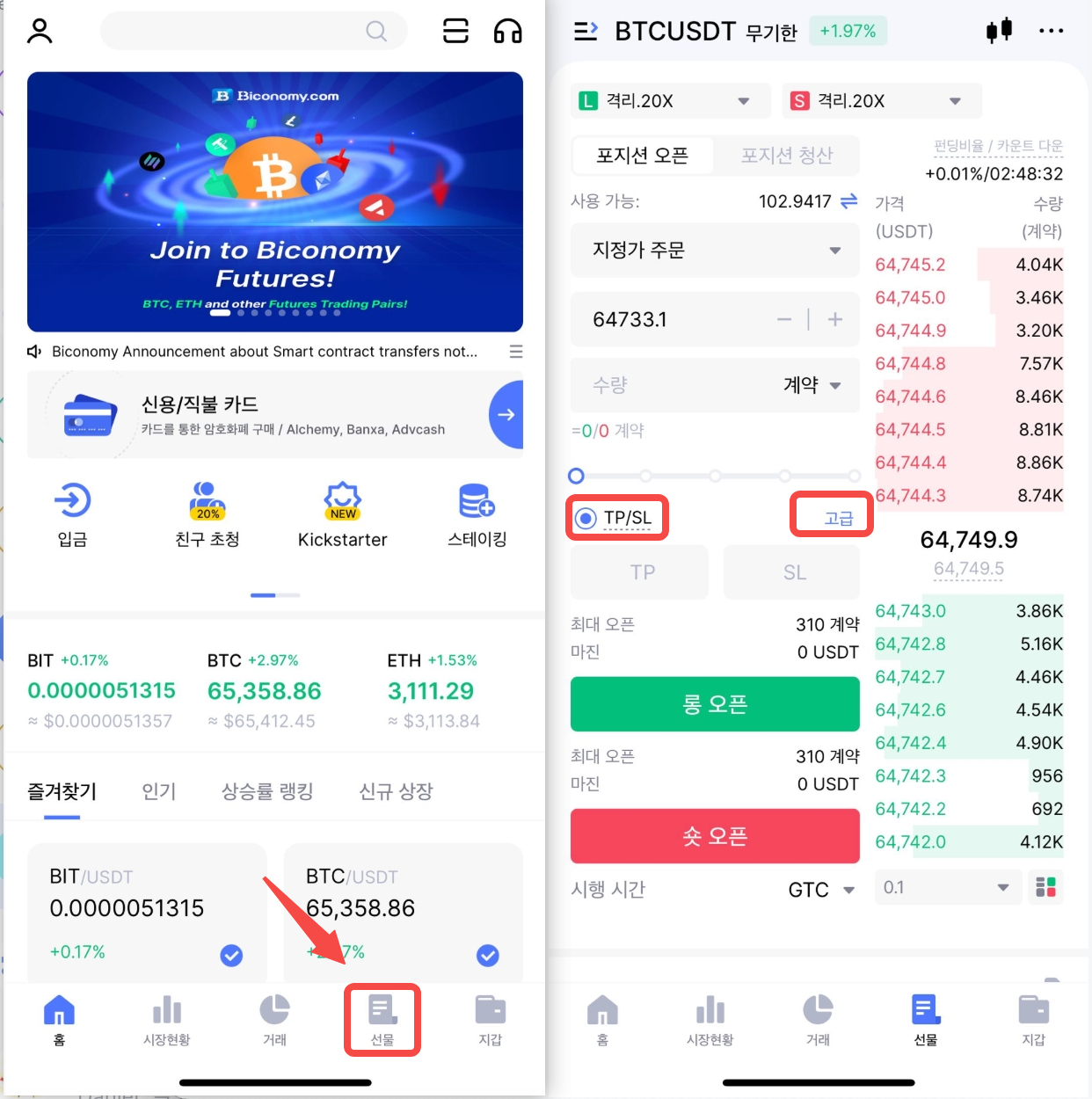Increase the price with the plus button
Image resolution: width=1092 pixels, height=1099 pixels.
tap(835, 320)
